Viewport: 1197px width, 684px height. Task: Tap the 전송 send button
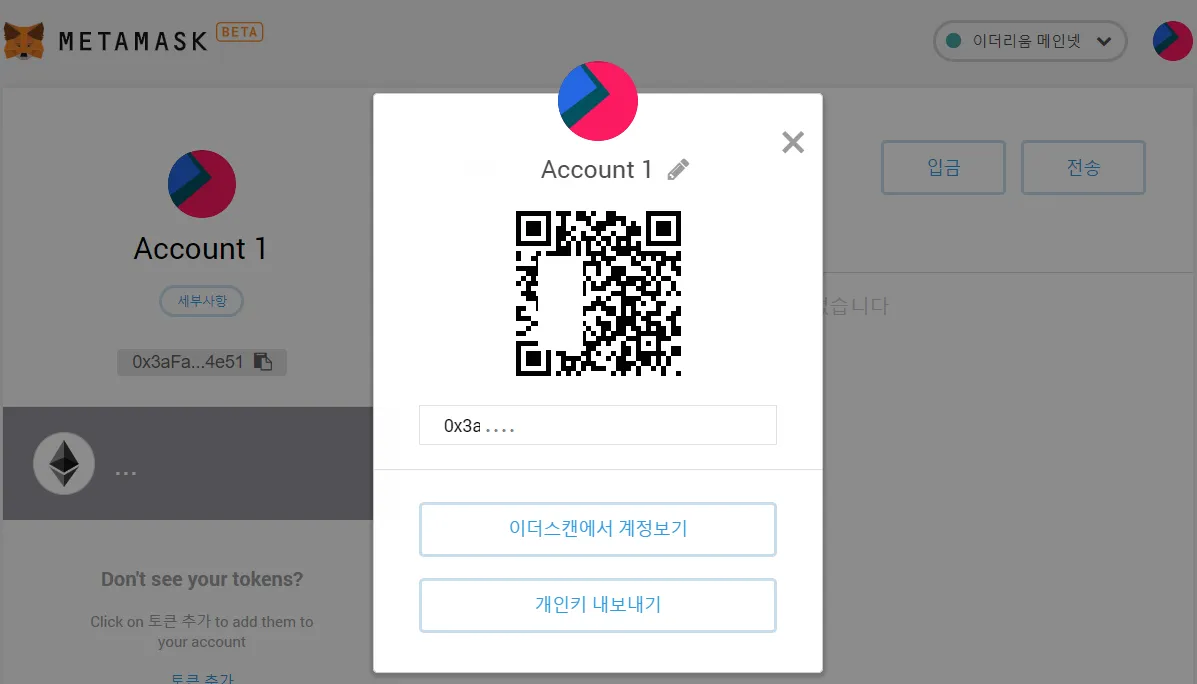click(x=1082, y=168)
